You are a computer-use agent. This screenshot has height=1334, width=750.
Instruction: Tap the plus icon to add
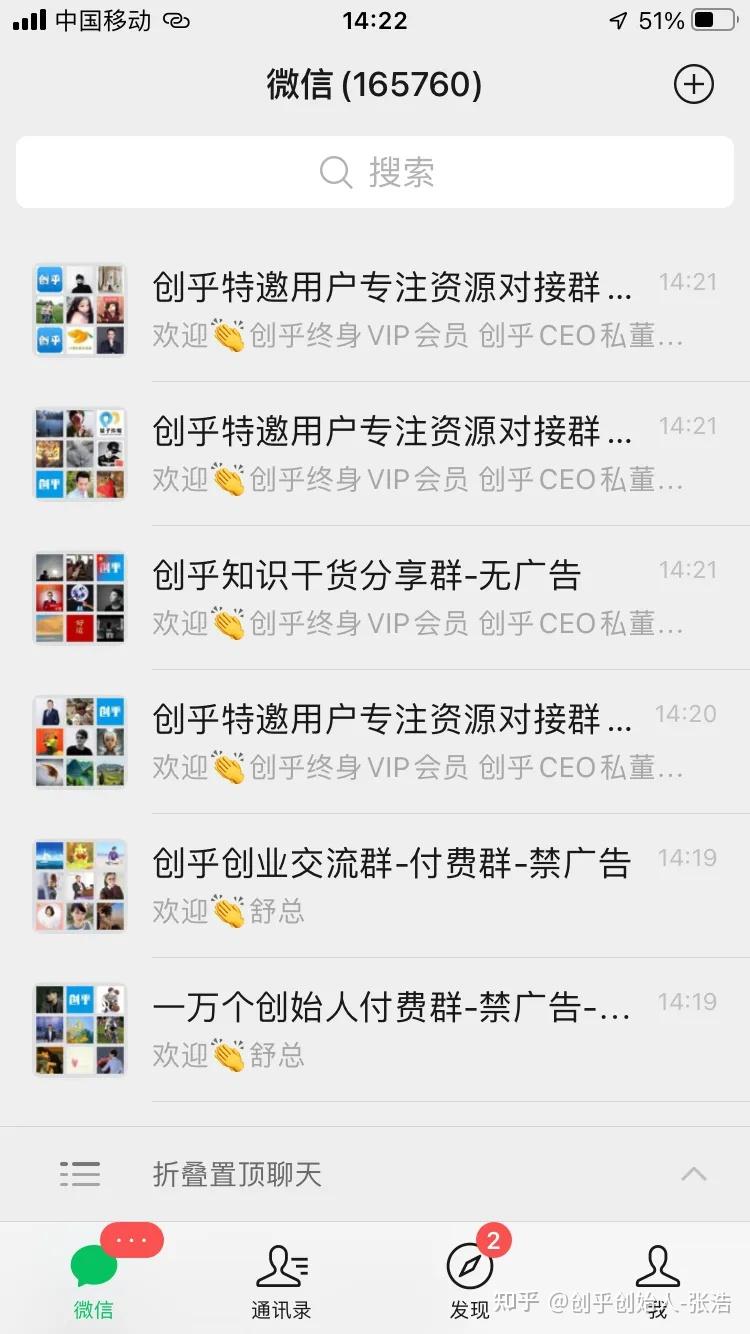(694, 84)
